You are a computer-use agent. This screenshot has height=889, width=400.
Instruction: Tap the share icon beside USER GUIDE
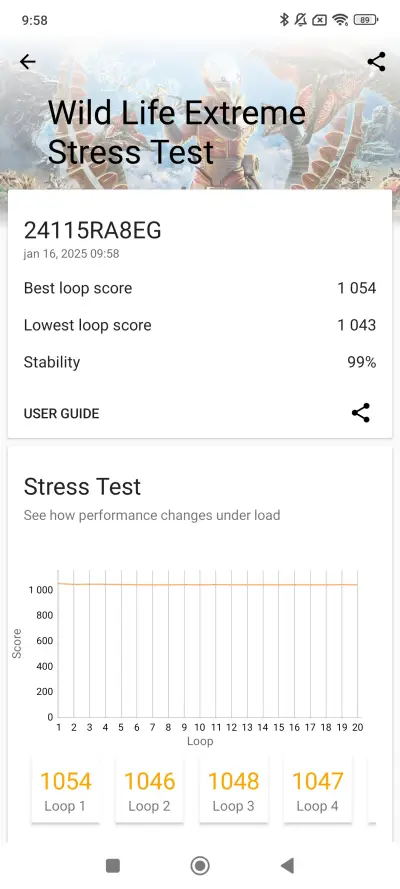(361, 413)
